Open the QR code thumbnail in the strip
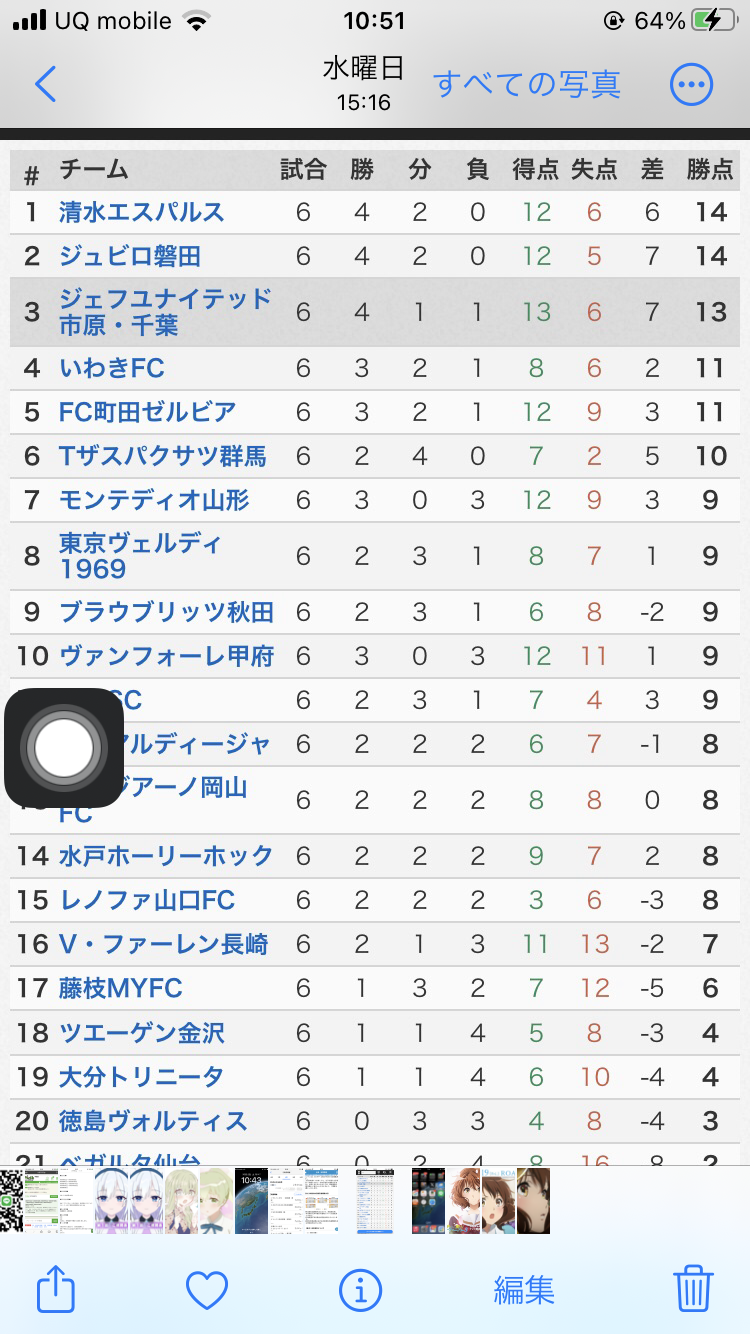This screenshot has height=1334, width=750. [11, 1200]
